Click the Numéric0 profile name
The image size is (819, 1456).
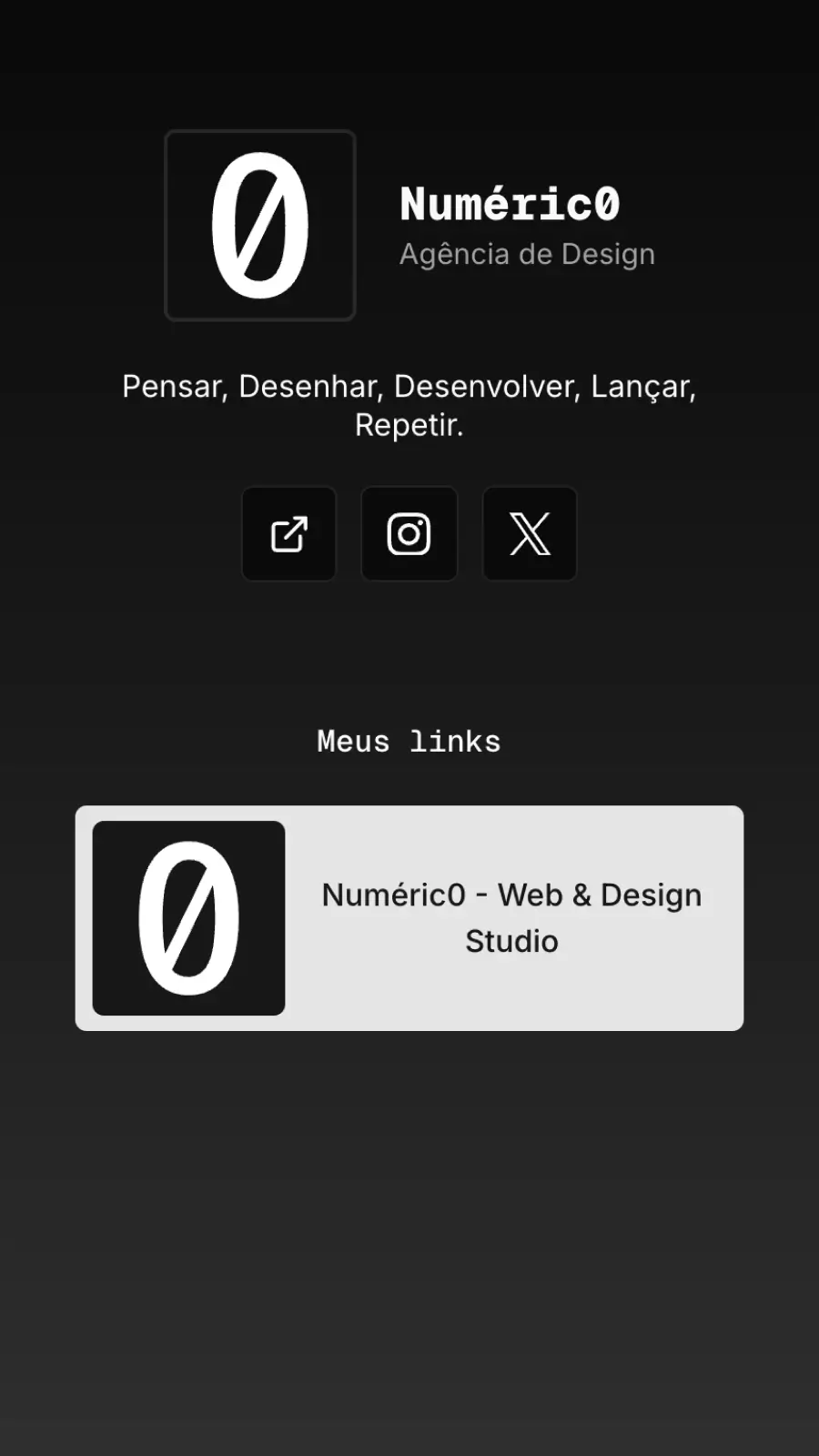[511, 204]
